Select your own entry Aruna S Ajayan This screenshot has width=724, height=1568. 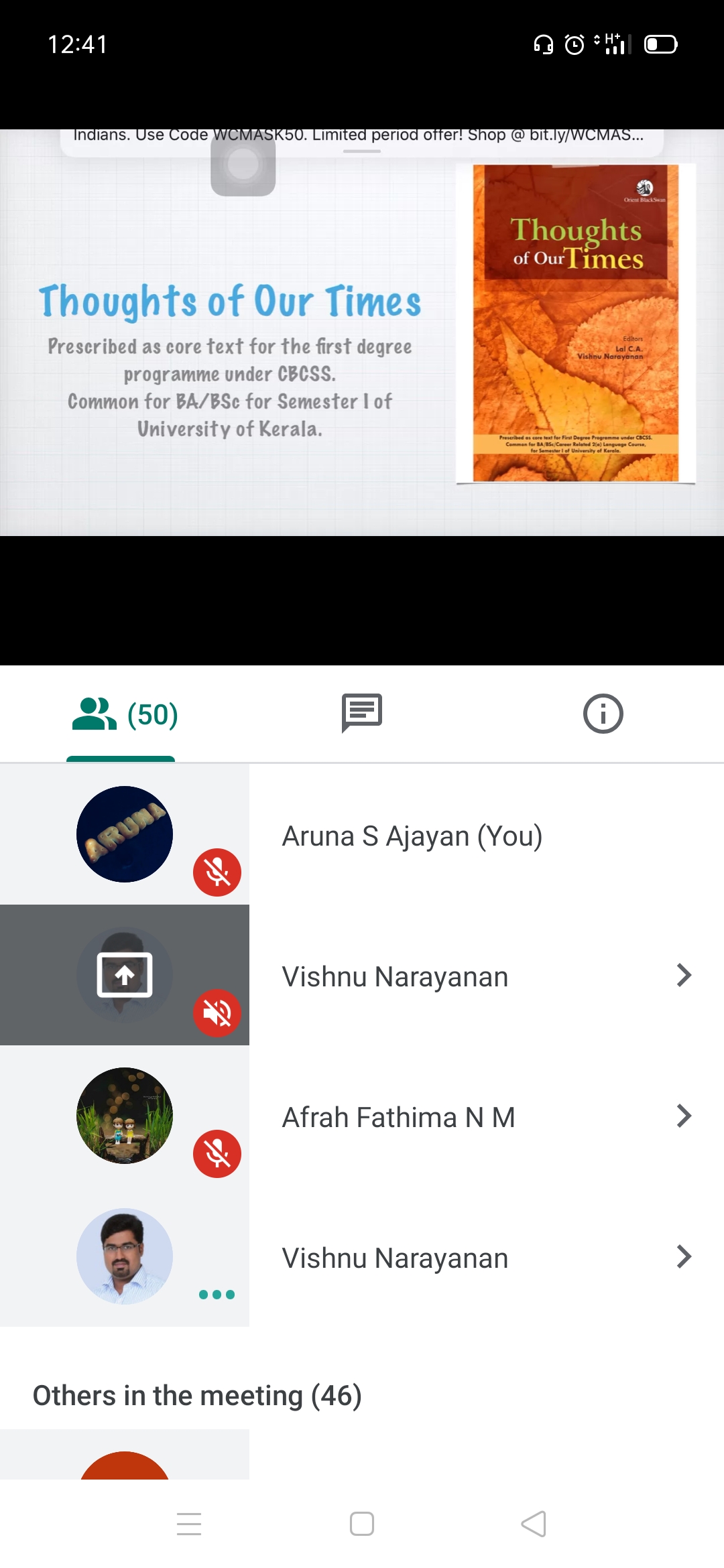412,836
